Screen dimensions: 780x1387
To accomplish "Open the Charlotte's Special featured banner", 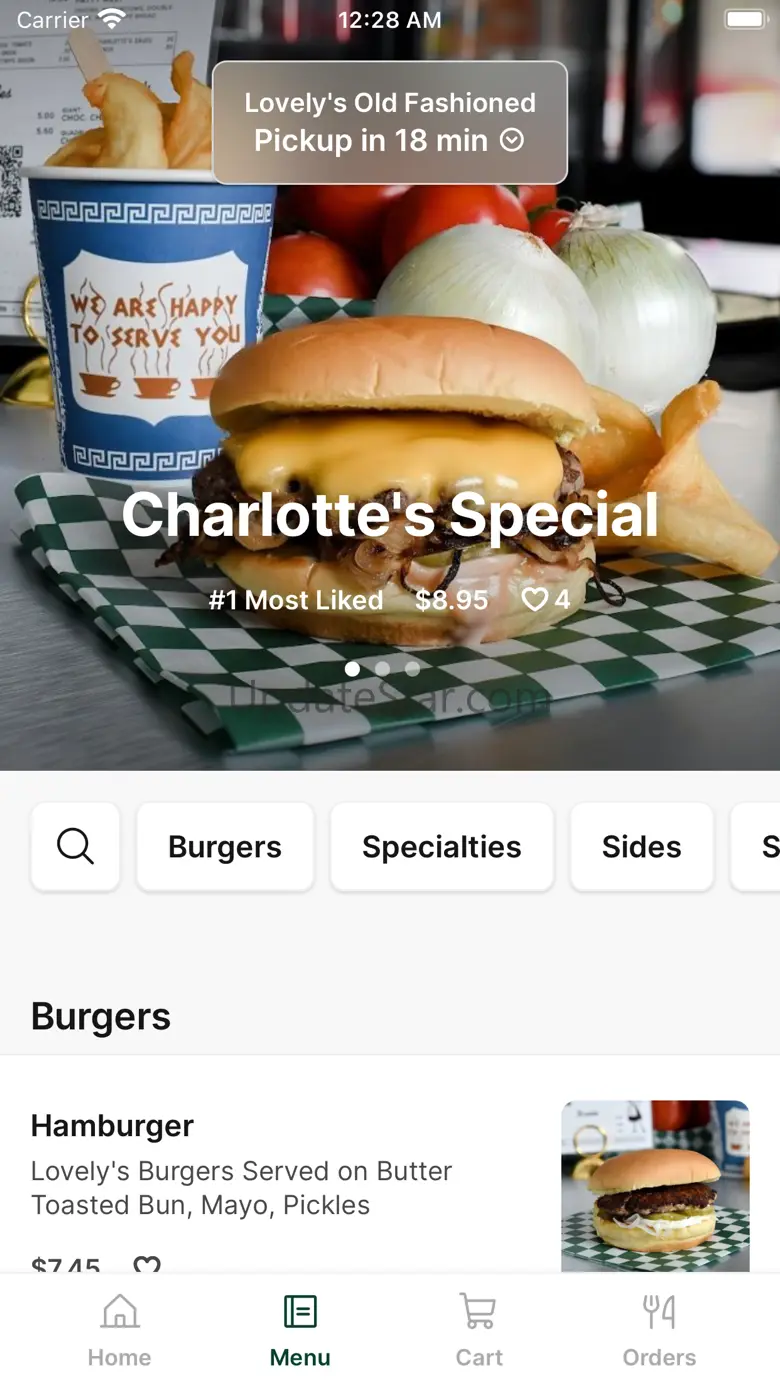I will click(390, 516).
